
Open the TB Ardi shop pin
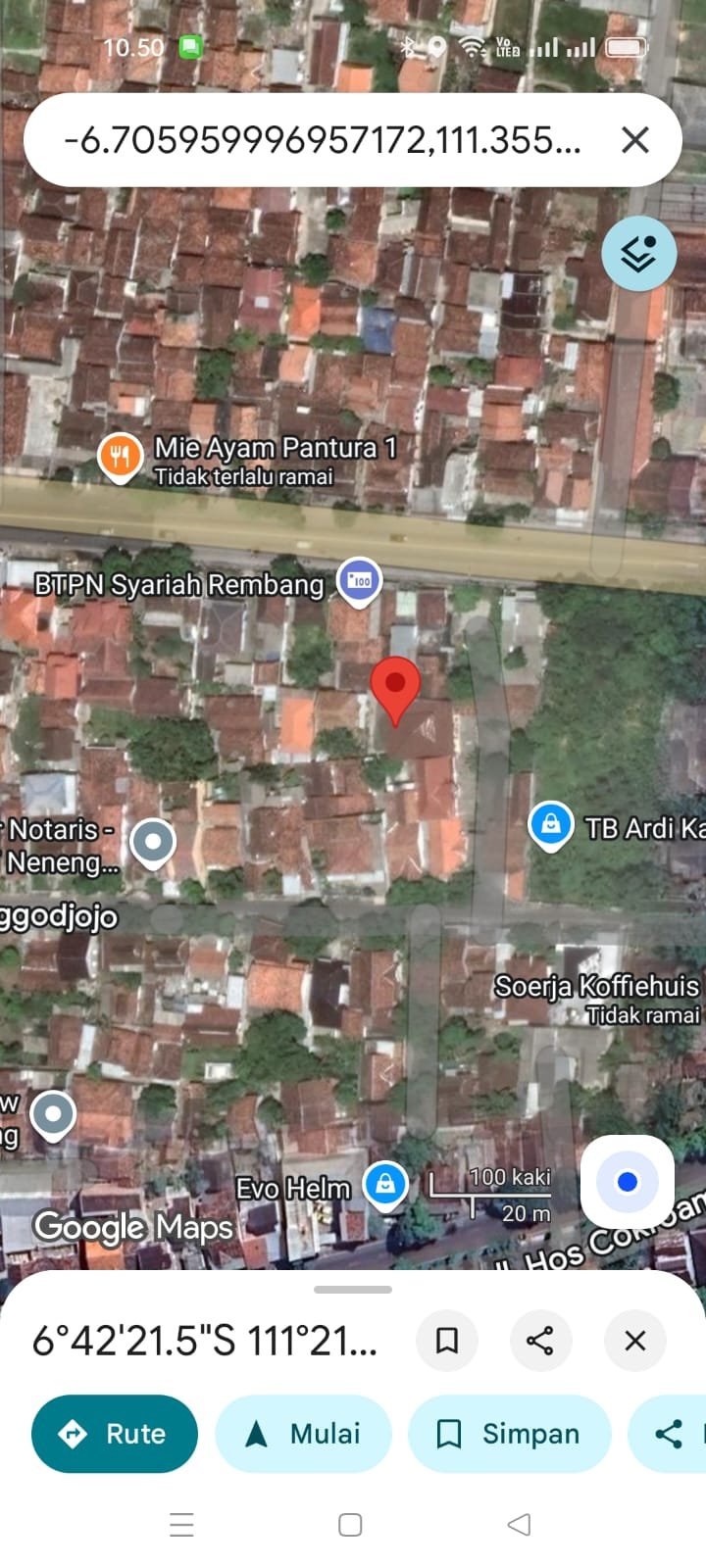click(x=551, y=824)
